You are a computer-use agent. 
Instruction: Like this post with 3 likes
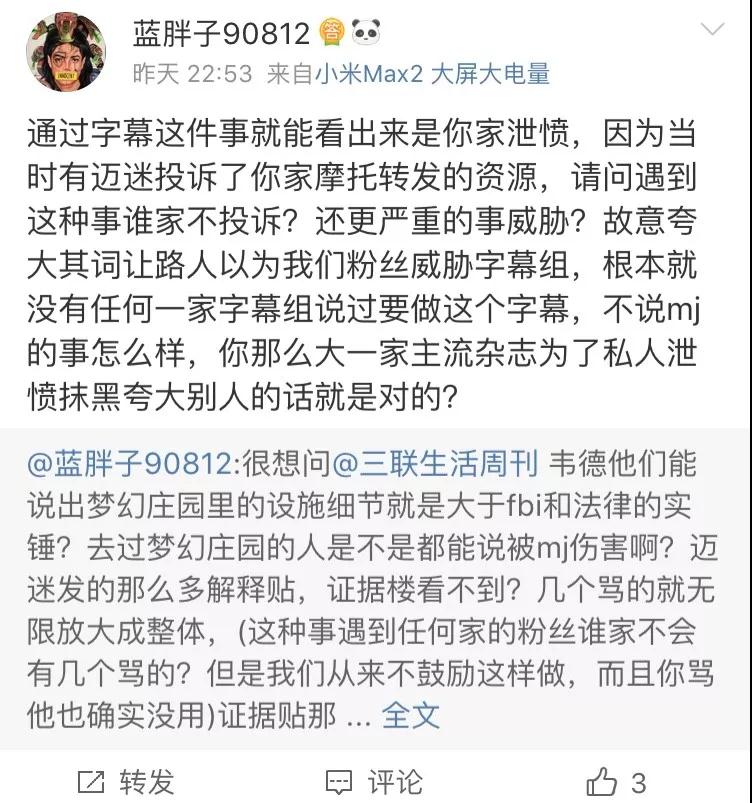617,780
